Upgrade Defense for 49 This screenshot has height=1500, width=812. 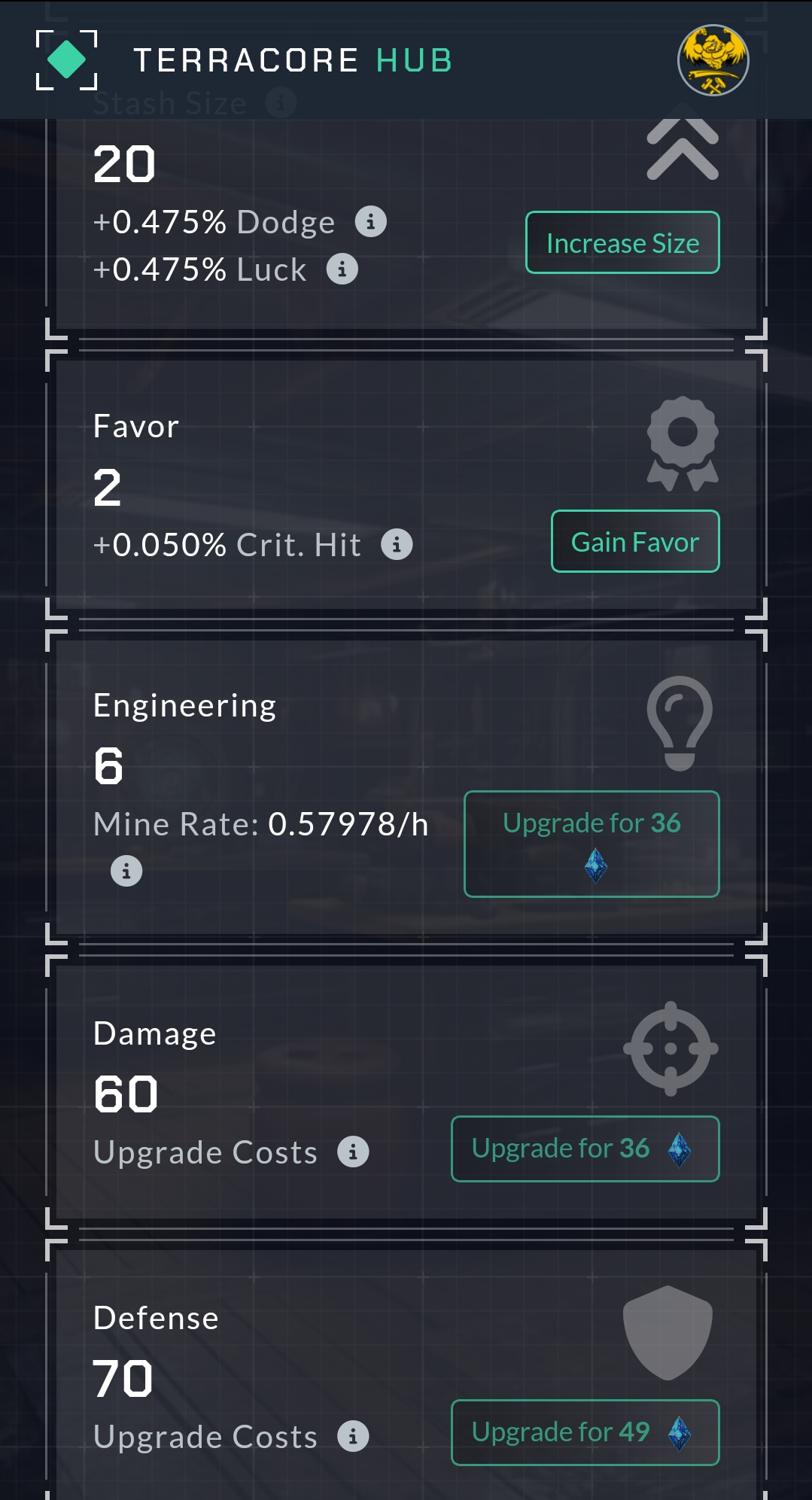585,1432
